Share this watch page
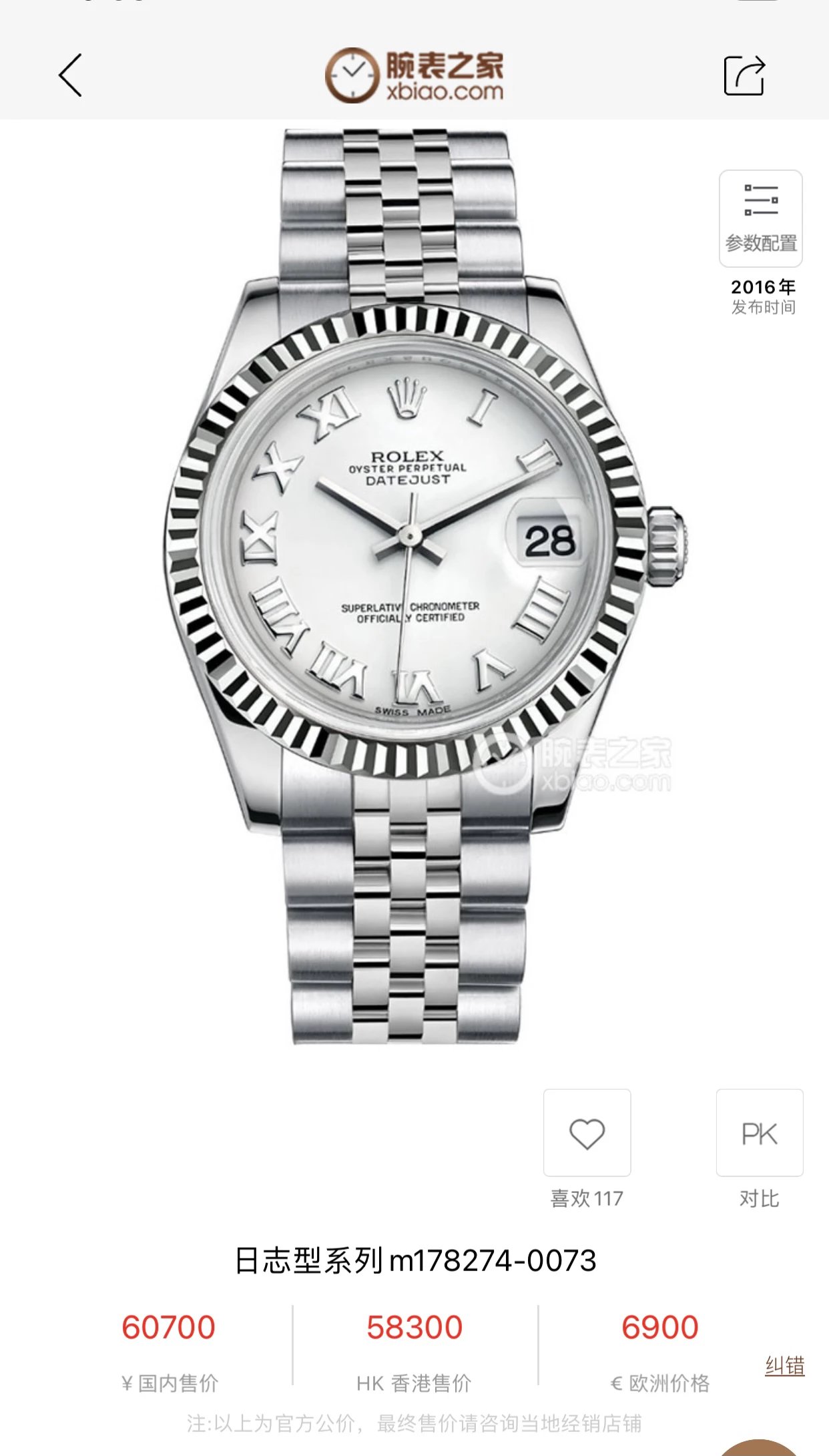 (x=744, y=75)
